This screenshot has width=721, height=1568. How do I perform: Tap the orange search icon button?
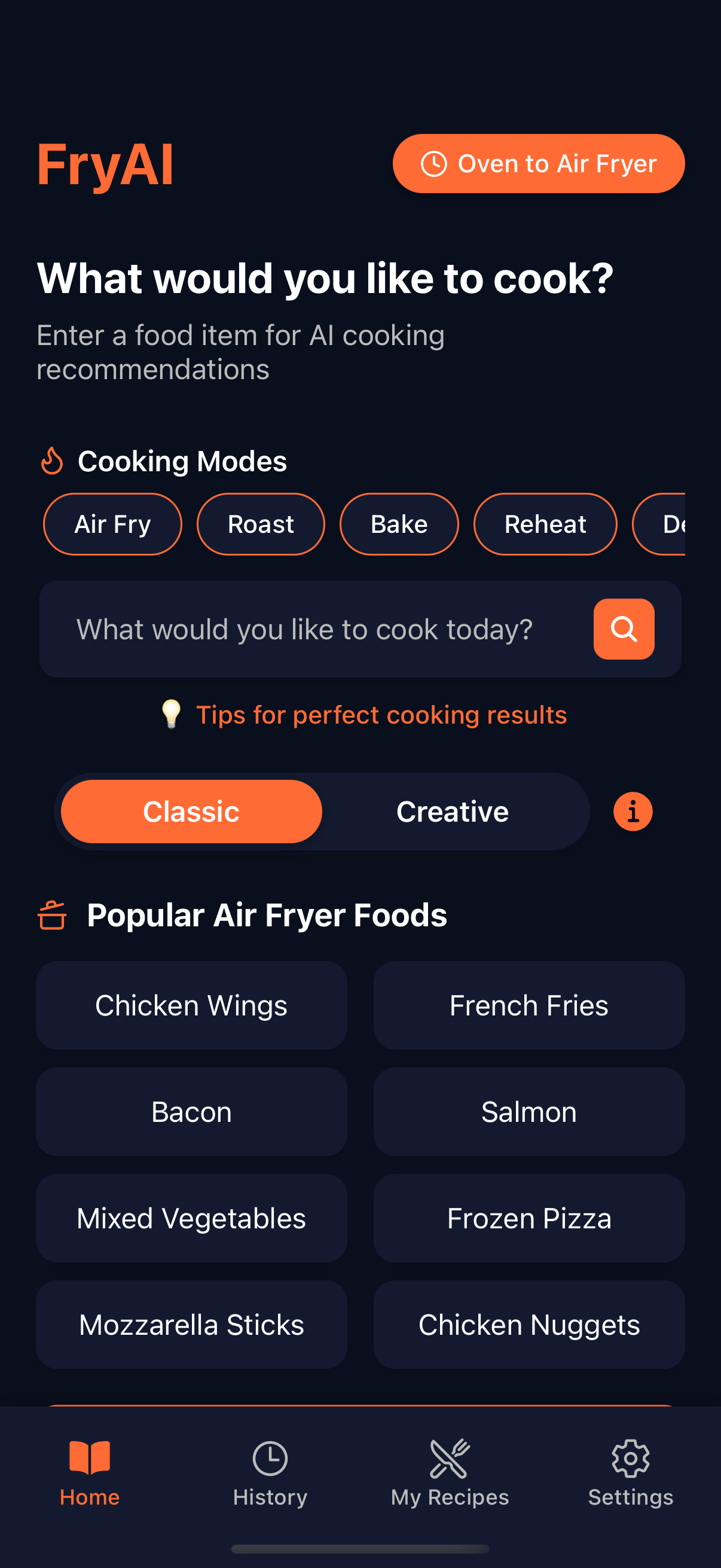[624, 629]
